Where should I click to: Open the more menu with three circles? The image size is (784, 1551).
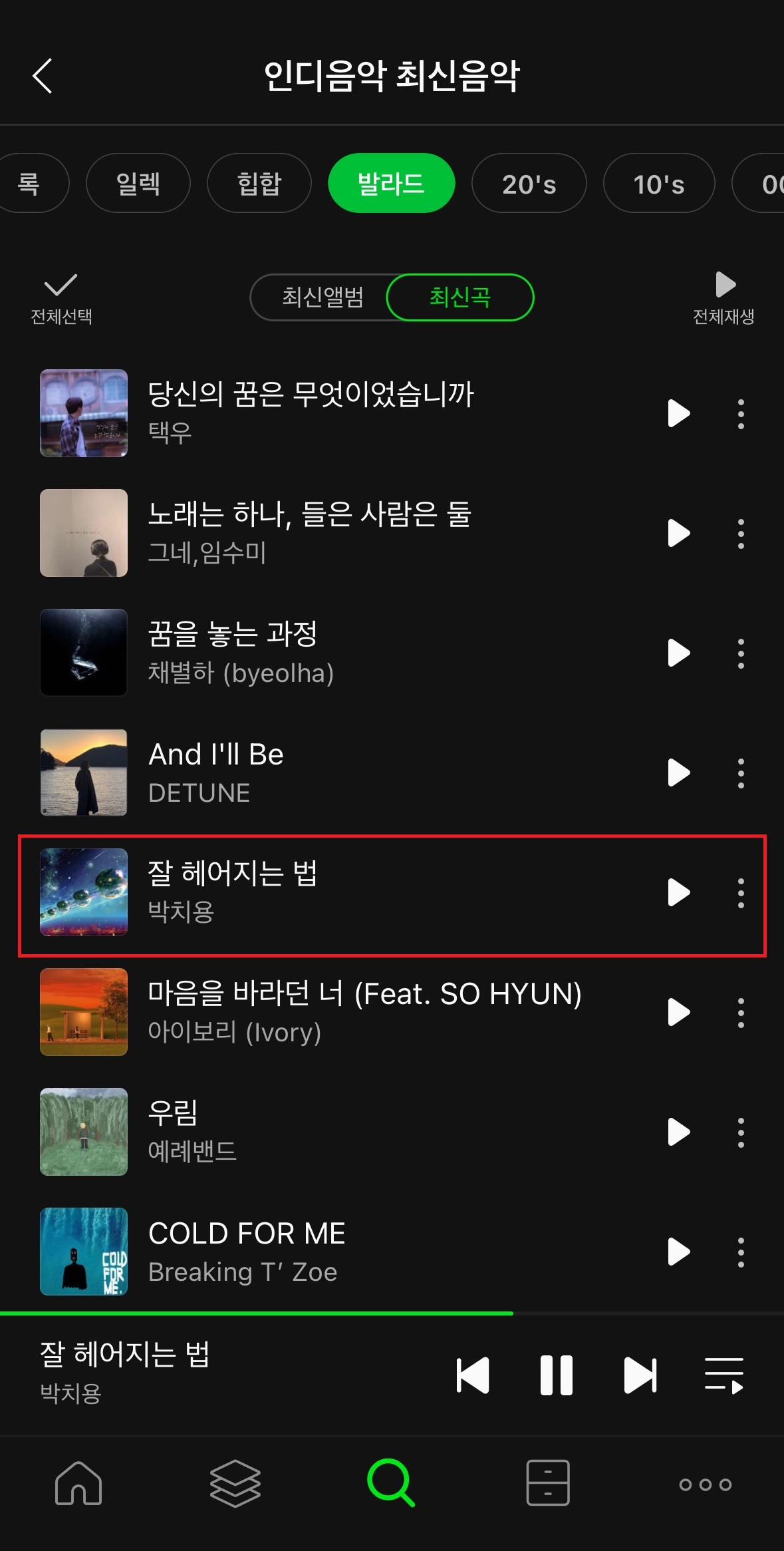pos(705,1484)
